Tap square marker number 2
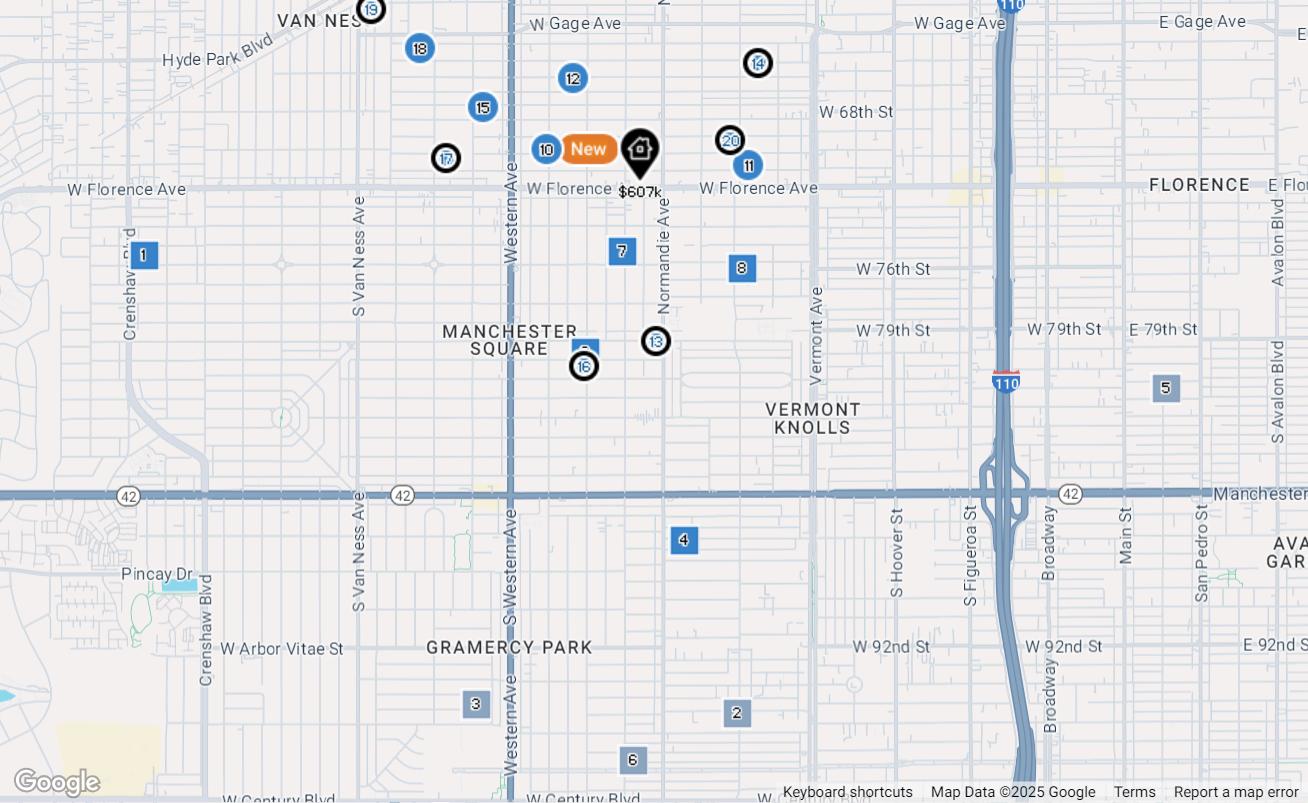The height and width of the screenshot is (803, 1308). click(x=737, y=713)
